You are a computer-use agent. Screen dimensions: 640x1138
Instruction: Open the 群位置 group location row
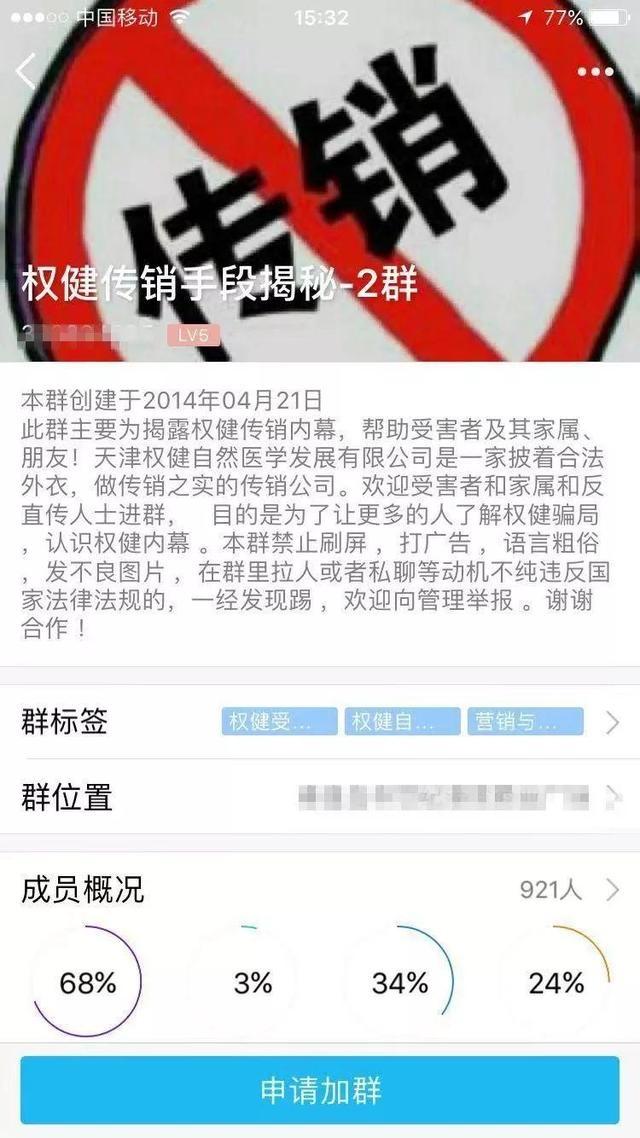pyautogui.click(x=320, y=797)
